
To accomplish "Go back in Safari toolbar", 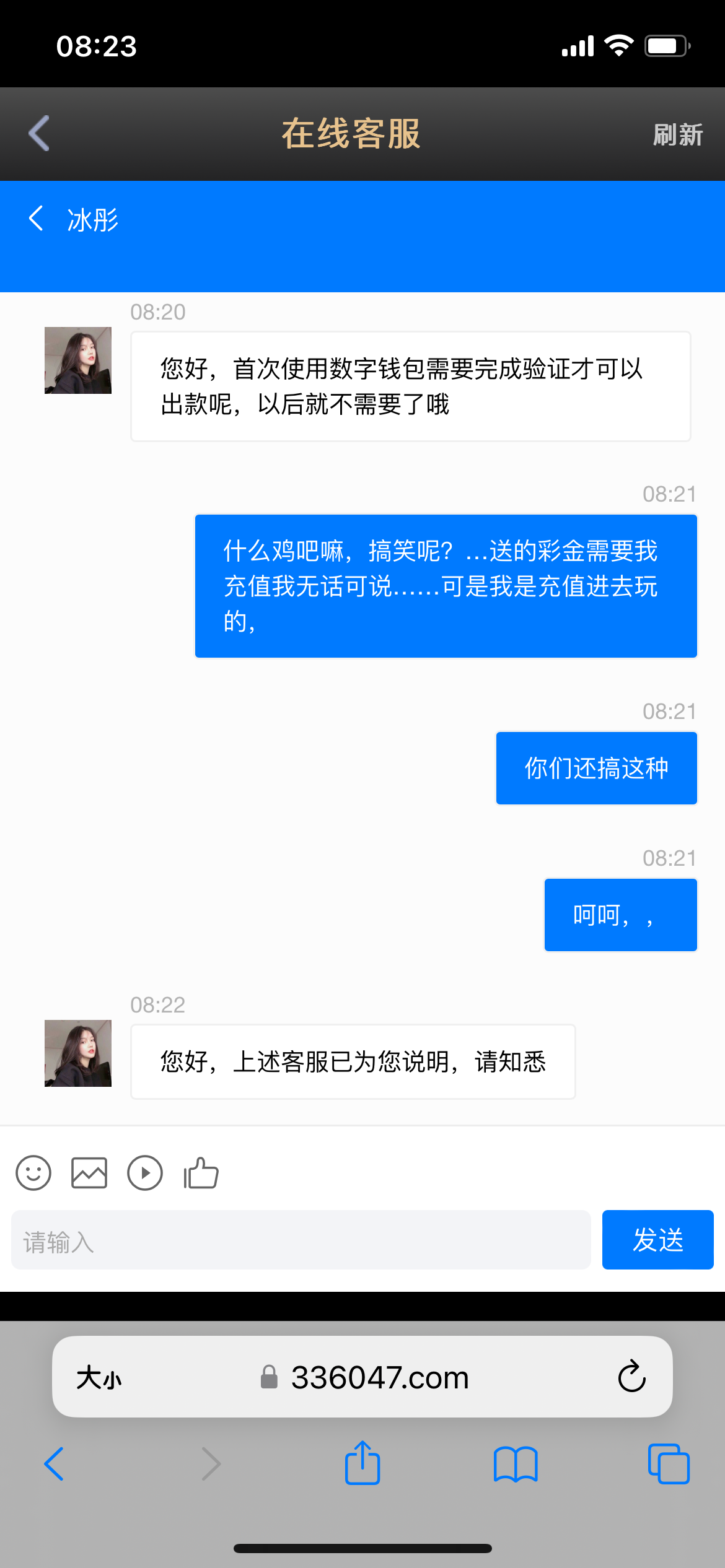I will click(x=55, y=1464).
